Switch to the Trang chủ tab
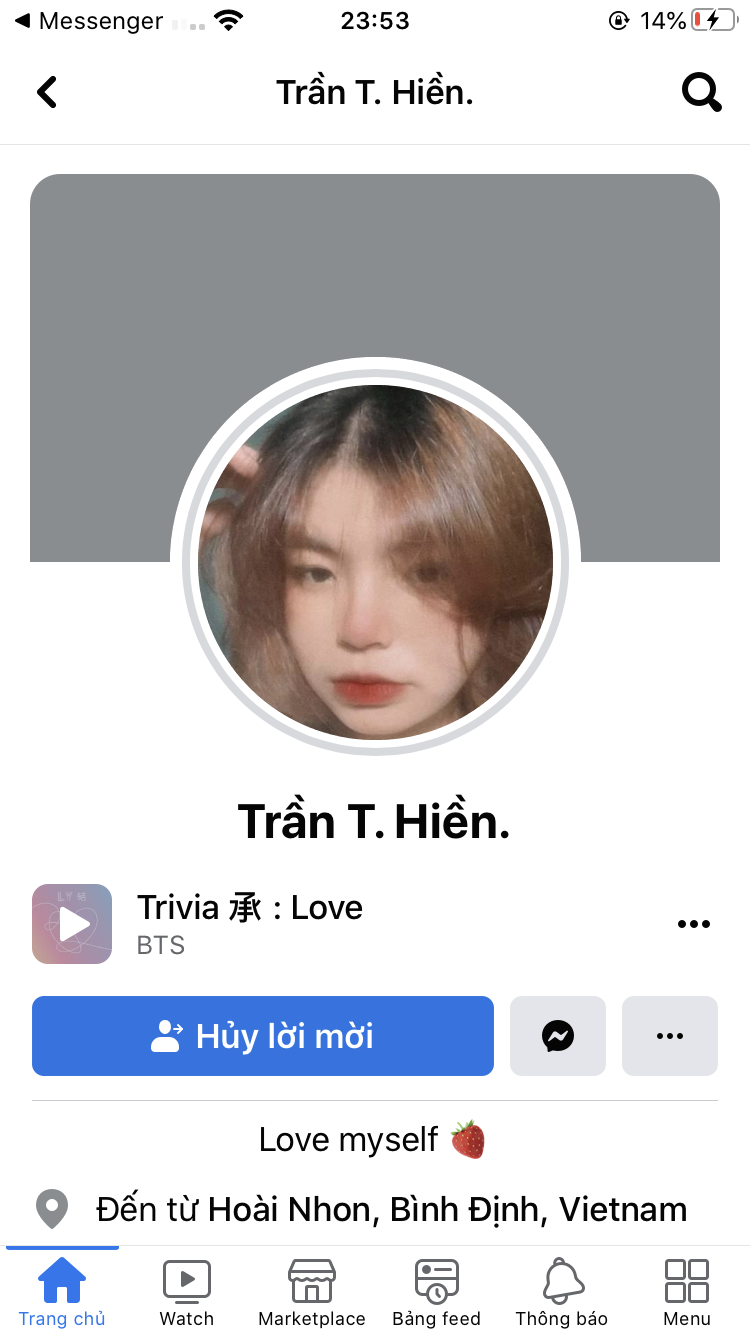Screen dimensions: 750x1334 pos(62,1292)
